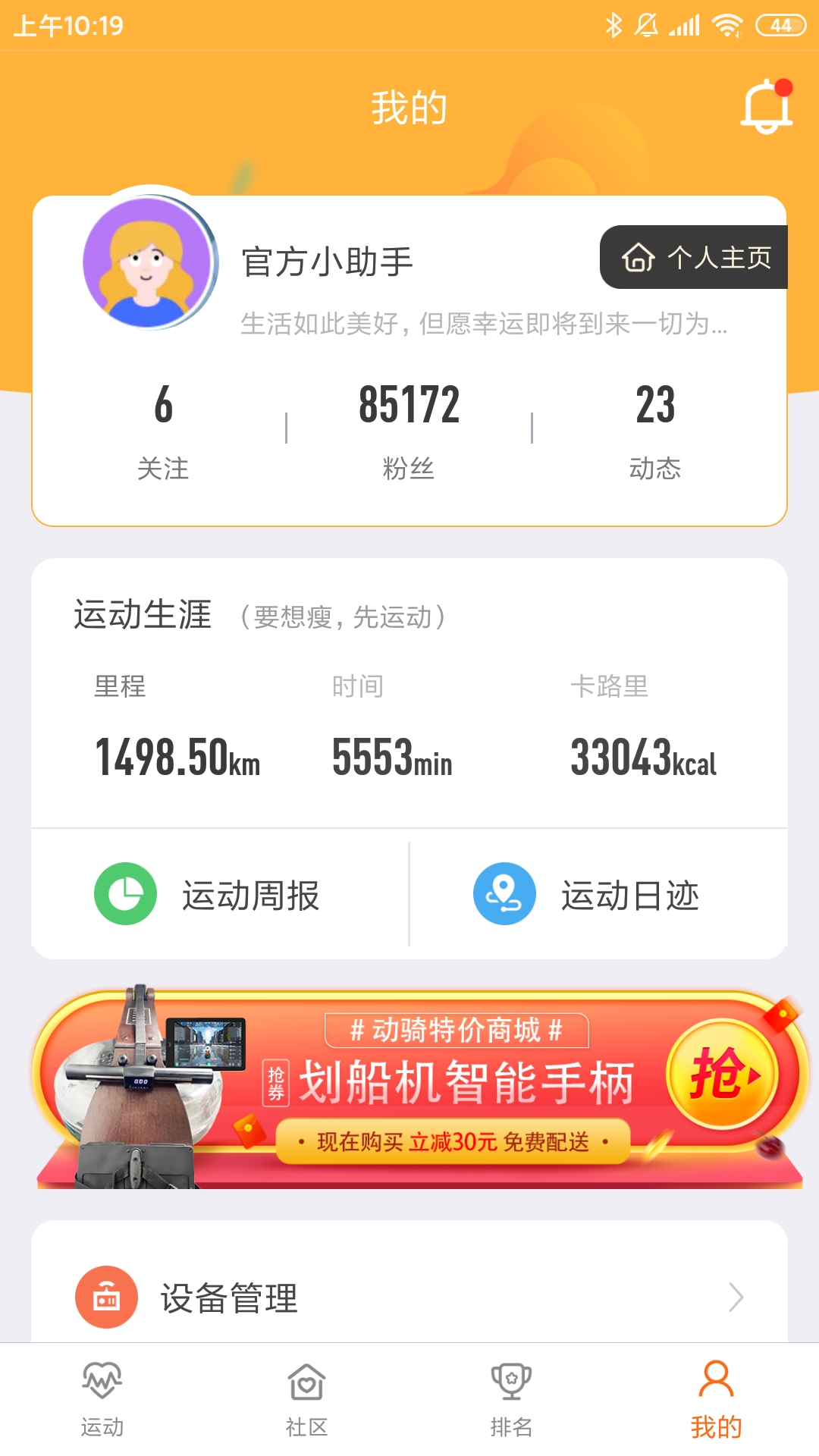Switch to the 运动 tab
This screenshot has width=819, height=1456.
[x=102, y=1400]
